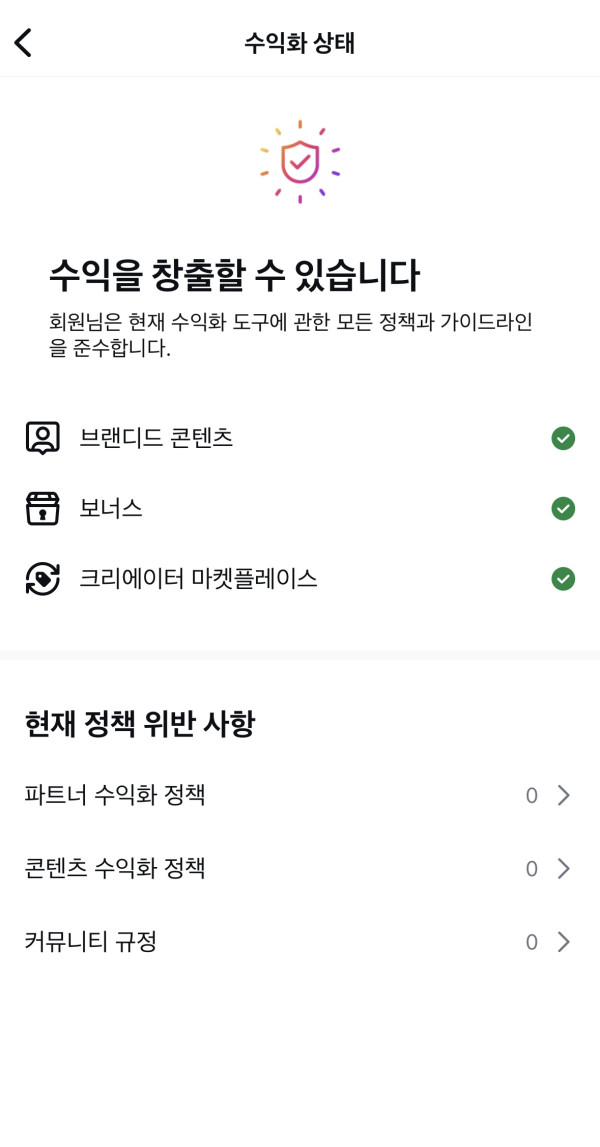Go back using the arrow icon

[23, 43]
